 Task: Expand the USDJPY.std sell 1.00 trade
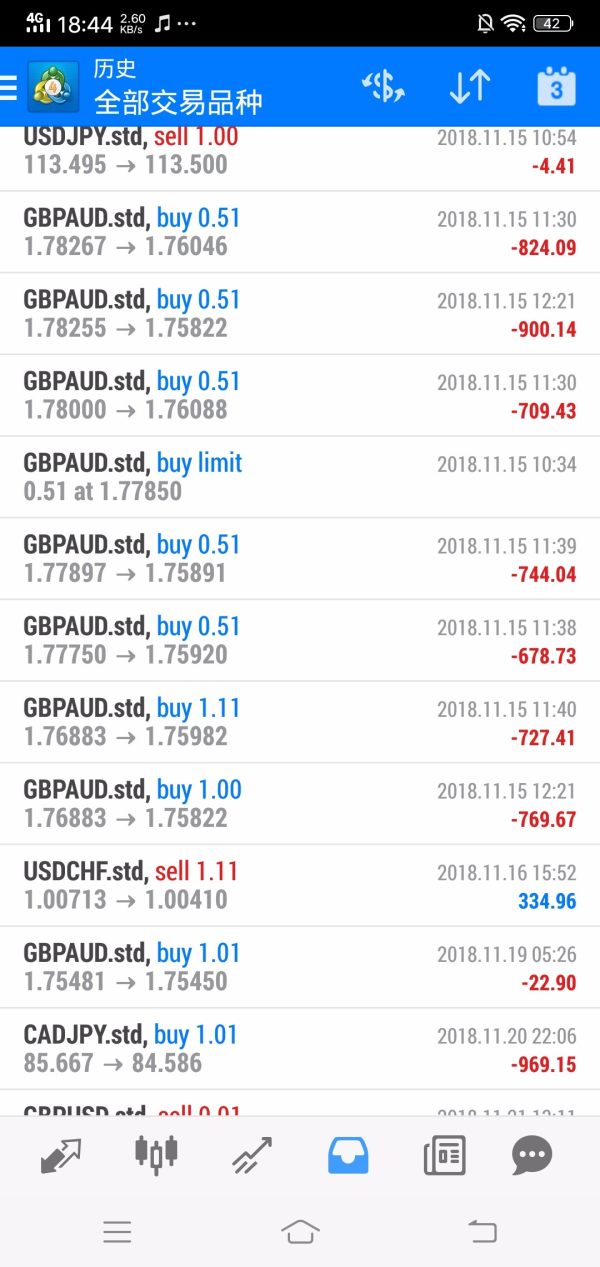pos(300,152)
